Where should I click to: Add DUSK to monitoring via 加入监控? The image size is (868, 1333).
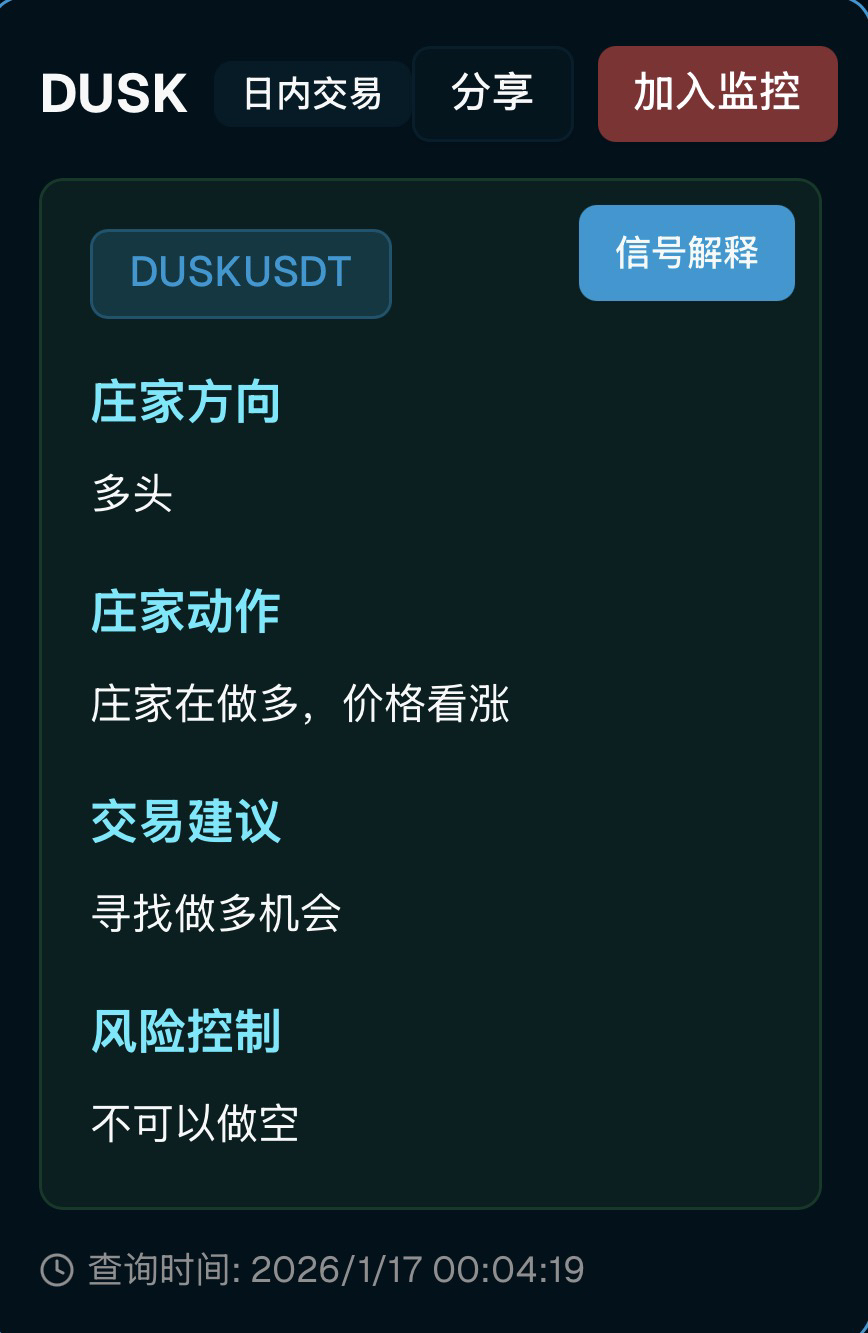[717, 94]
